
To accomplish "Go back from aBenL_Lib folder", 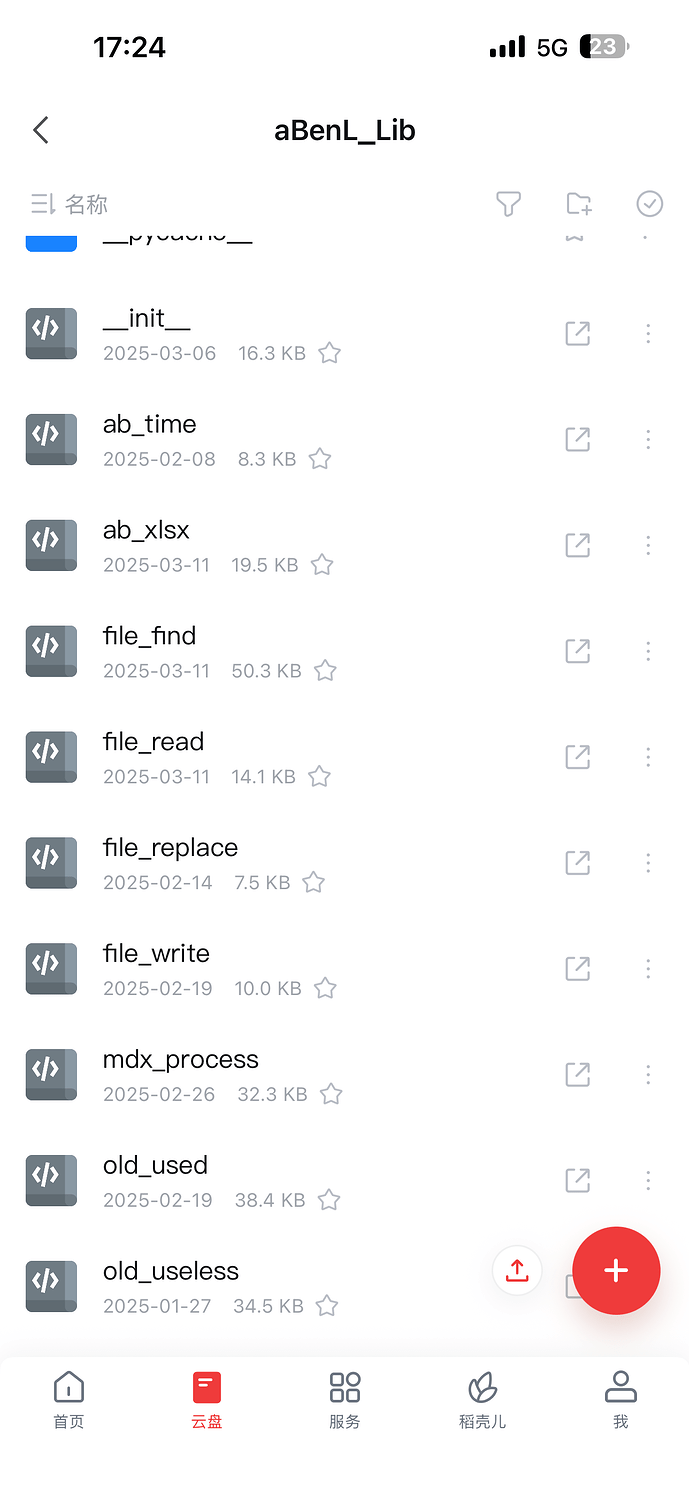I will [x=41, y=130].
